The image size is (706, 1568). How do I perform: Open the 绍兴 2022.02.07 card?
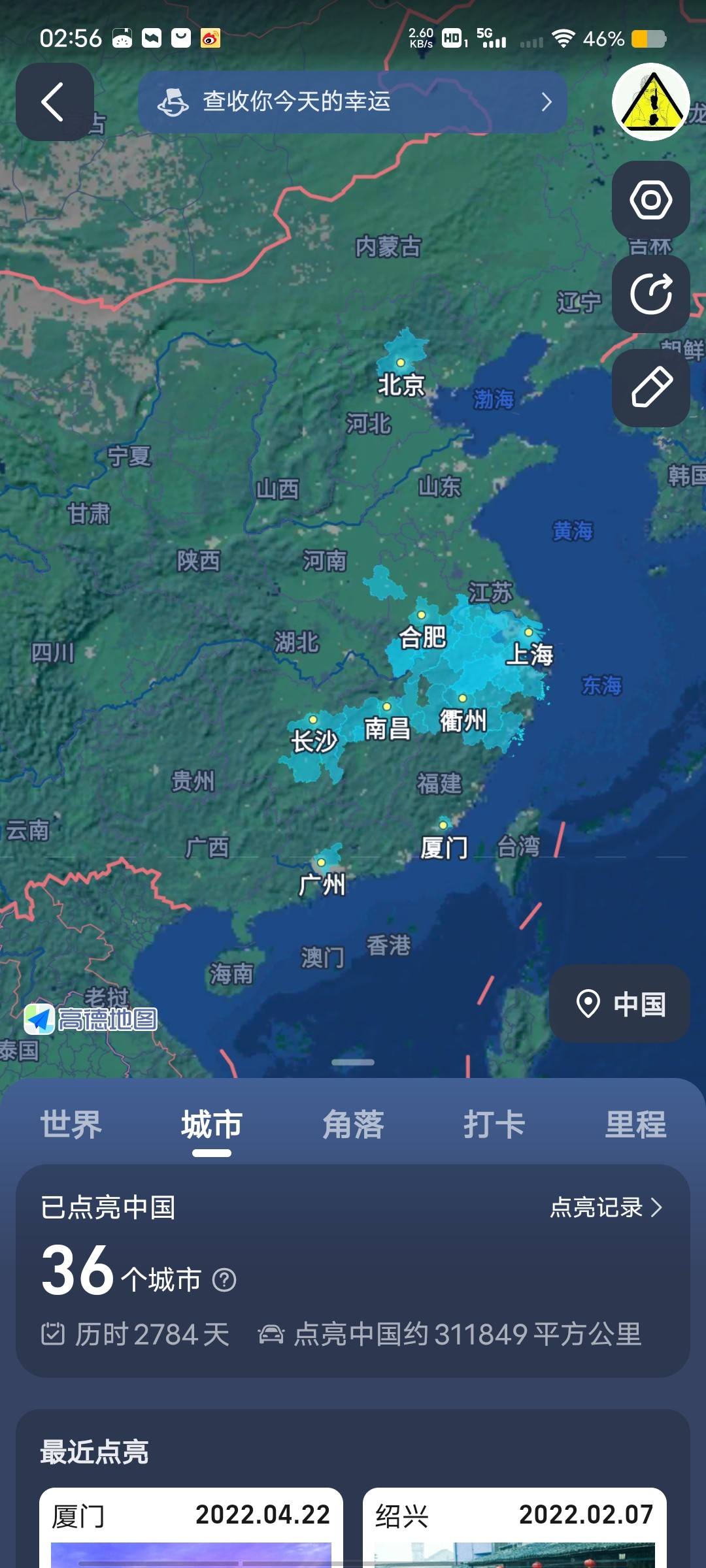514,1527
